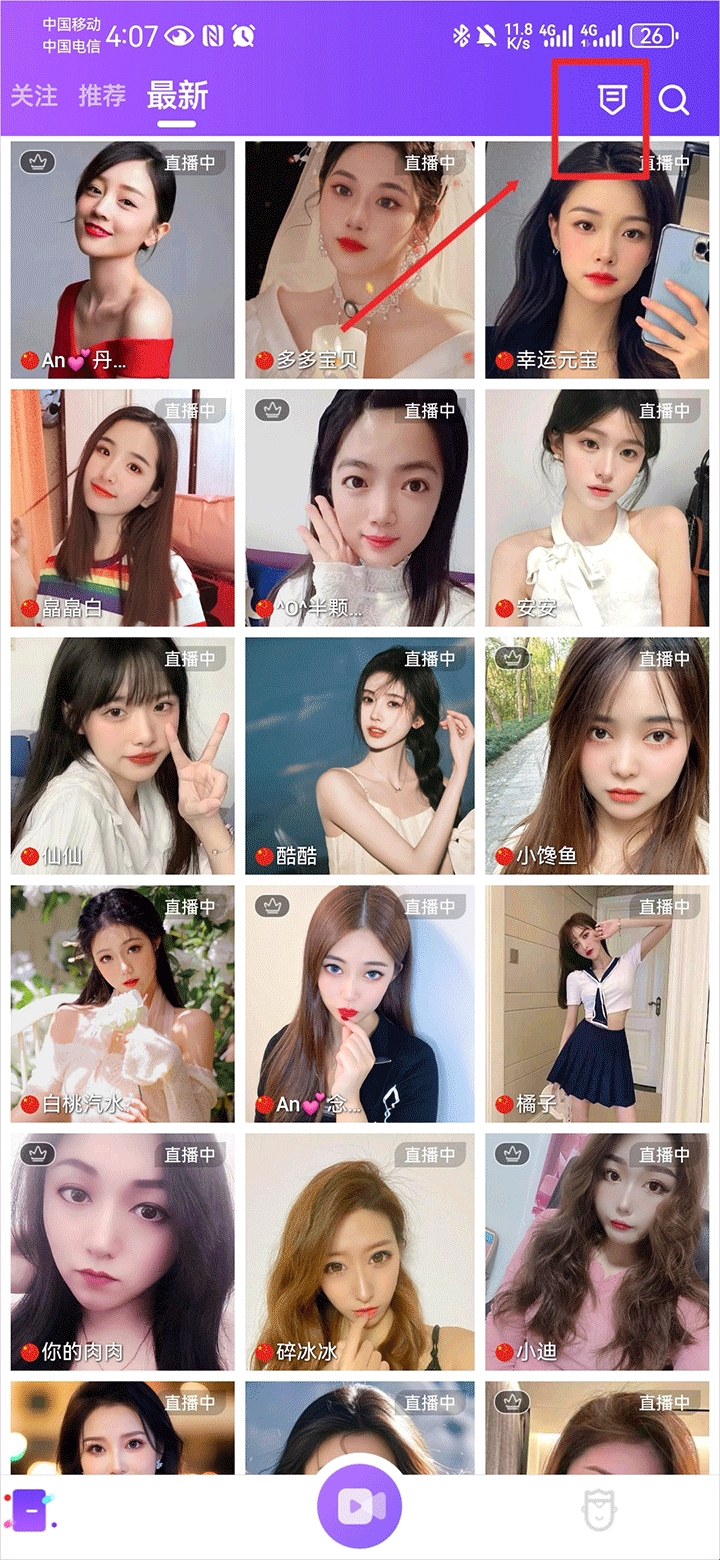Open the search magnifier
Viewport: 720px width, 1560px height.
click(674, 100)
